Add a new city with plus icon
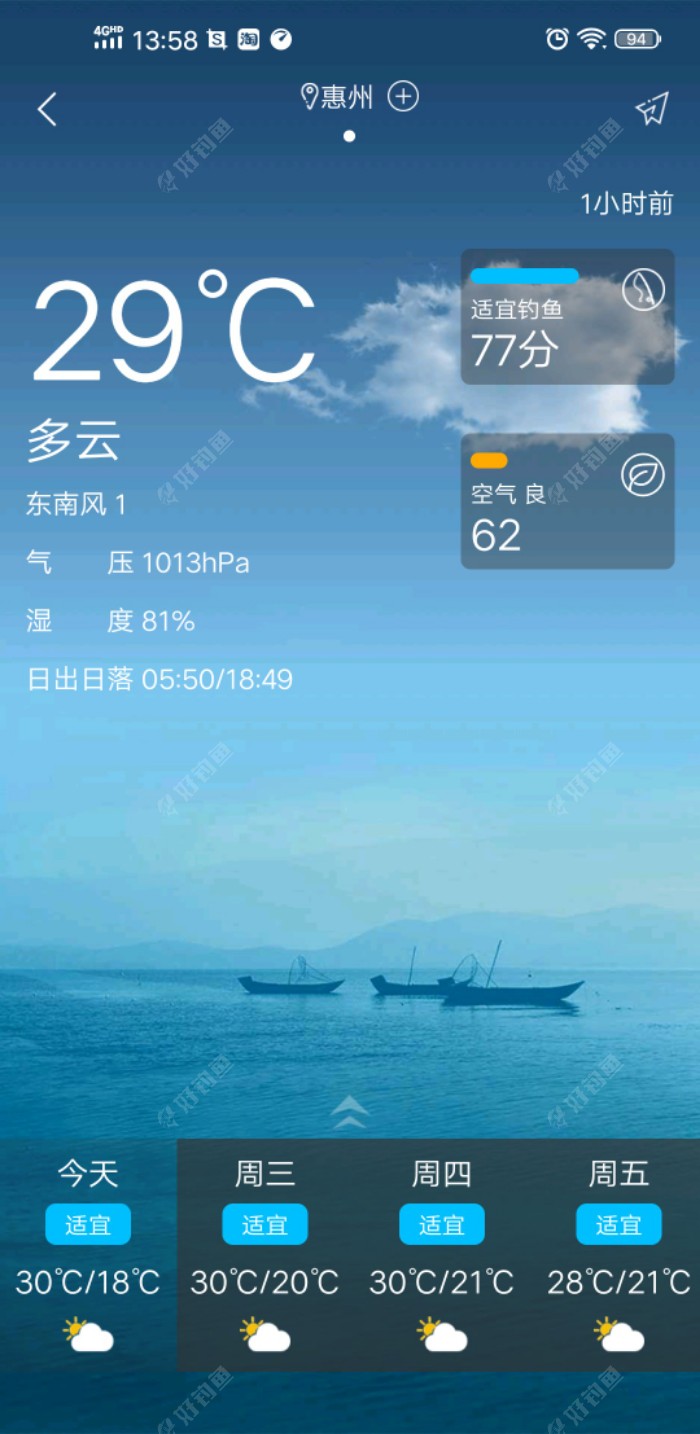This screenshot has height=1434, width=700. pyautogui.click(x=403, y=96)
